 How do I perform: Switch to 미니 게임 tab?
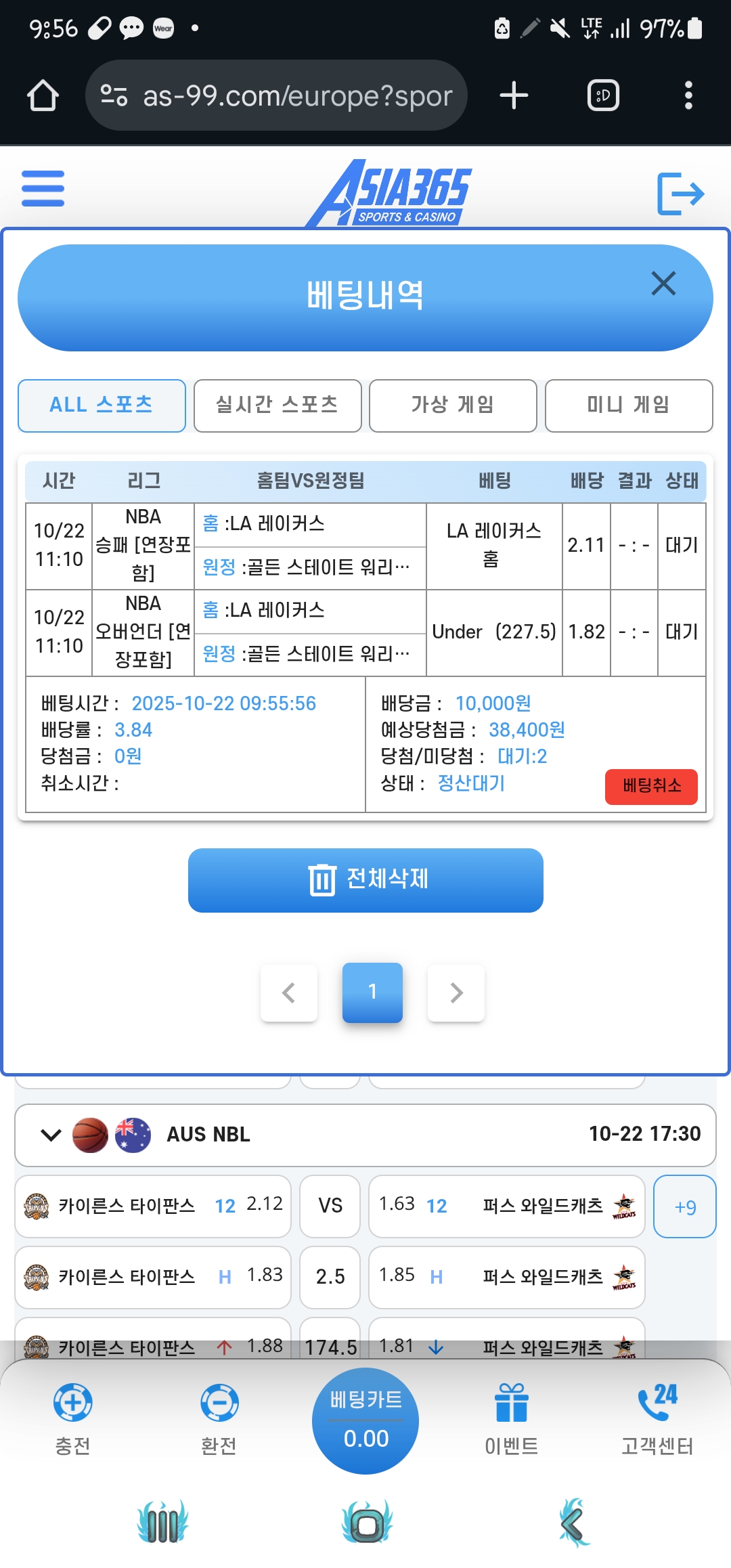[628, 405]
